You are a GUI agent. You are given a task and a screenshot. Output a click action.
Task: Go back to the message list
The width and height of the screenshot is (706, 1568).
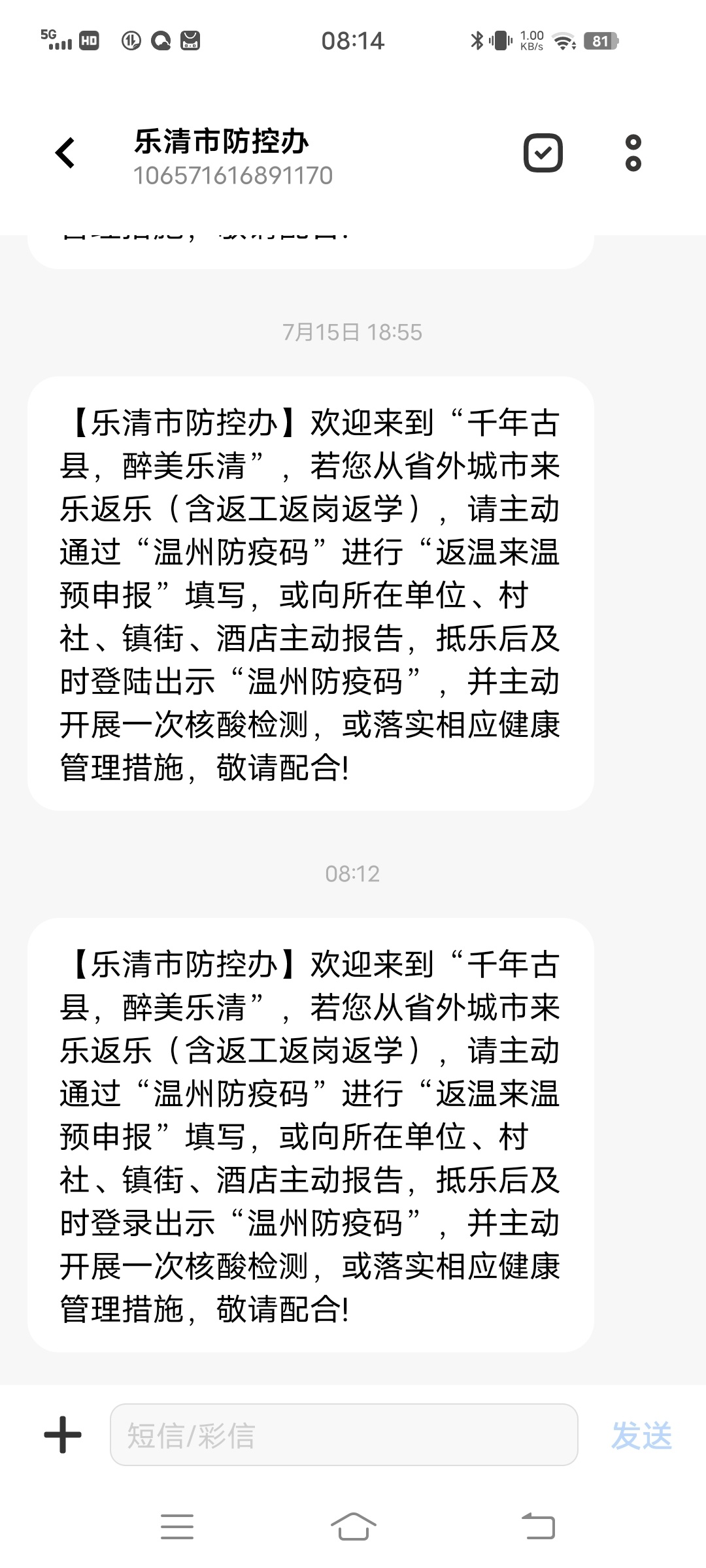pos(65,154)
